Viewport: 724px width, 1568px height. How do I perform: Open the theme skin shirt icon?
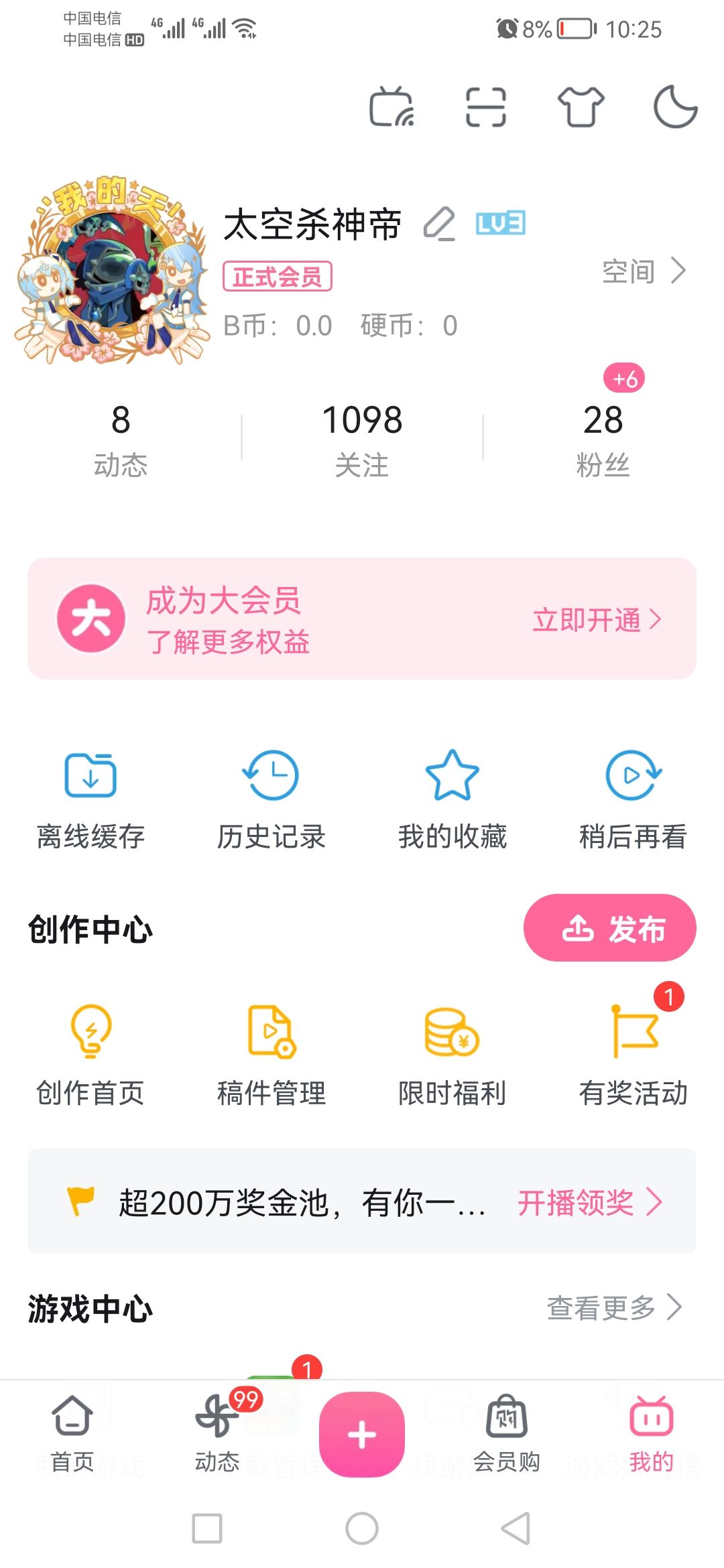[x=581, y=107]
